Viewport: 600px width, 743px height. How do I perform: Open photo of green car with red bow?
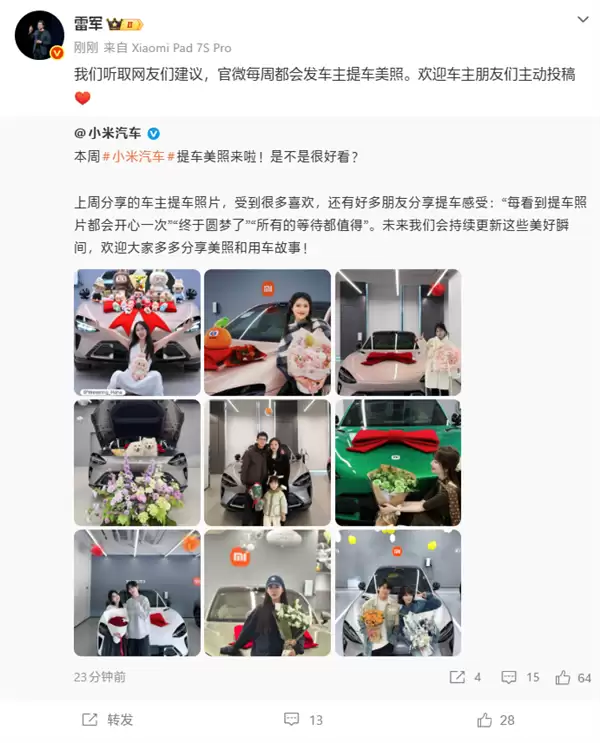point(397,462)
